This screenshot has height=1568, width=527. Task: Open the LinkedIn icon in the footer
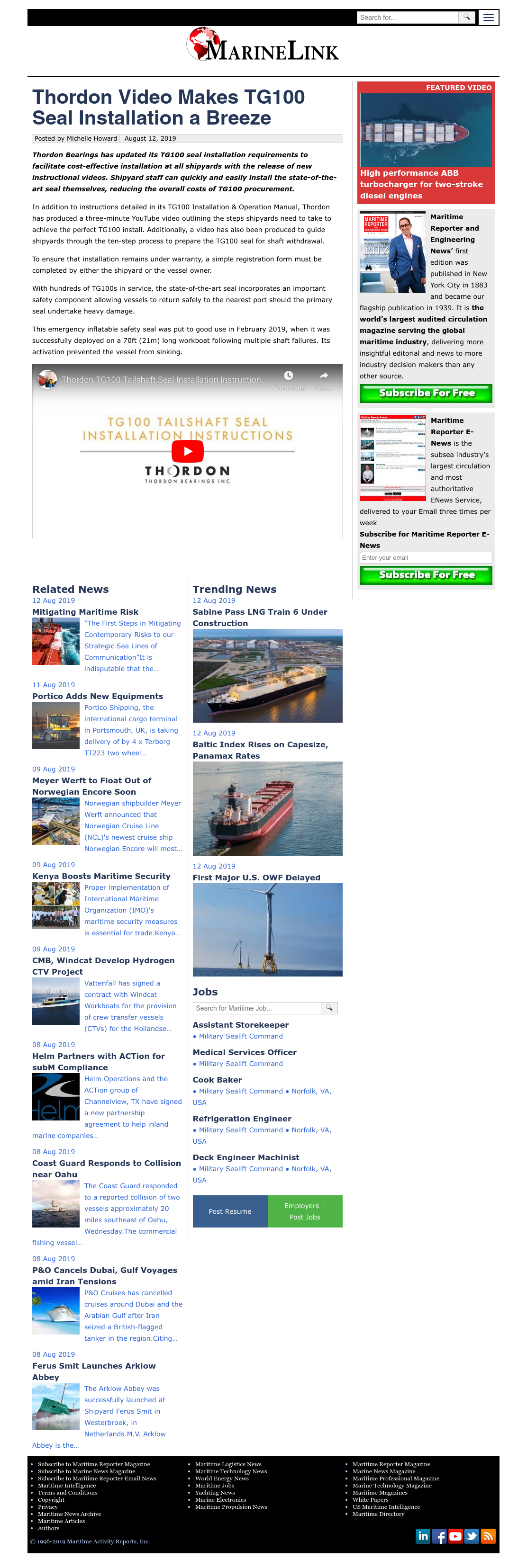point(423,1536)
